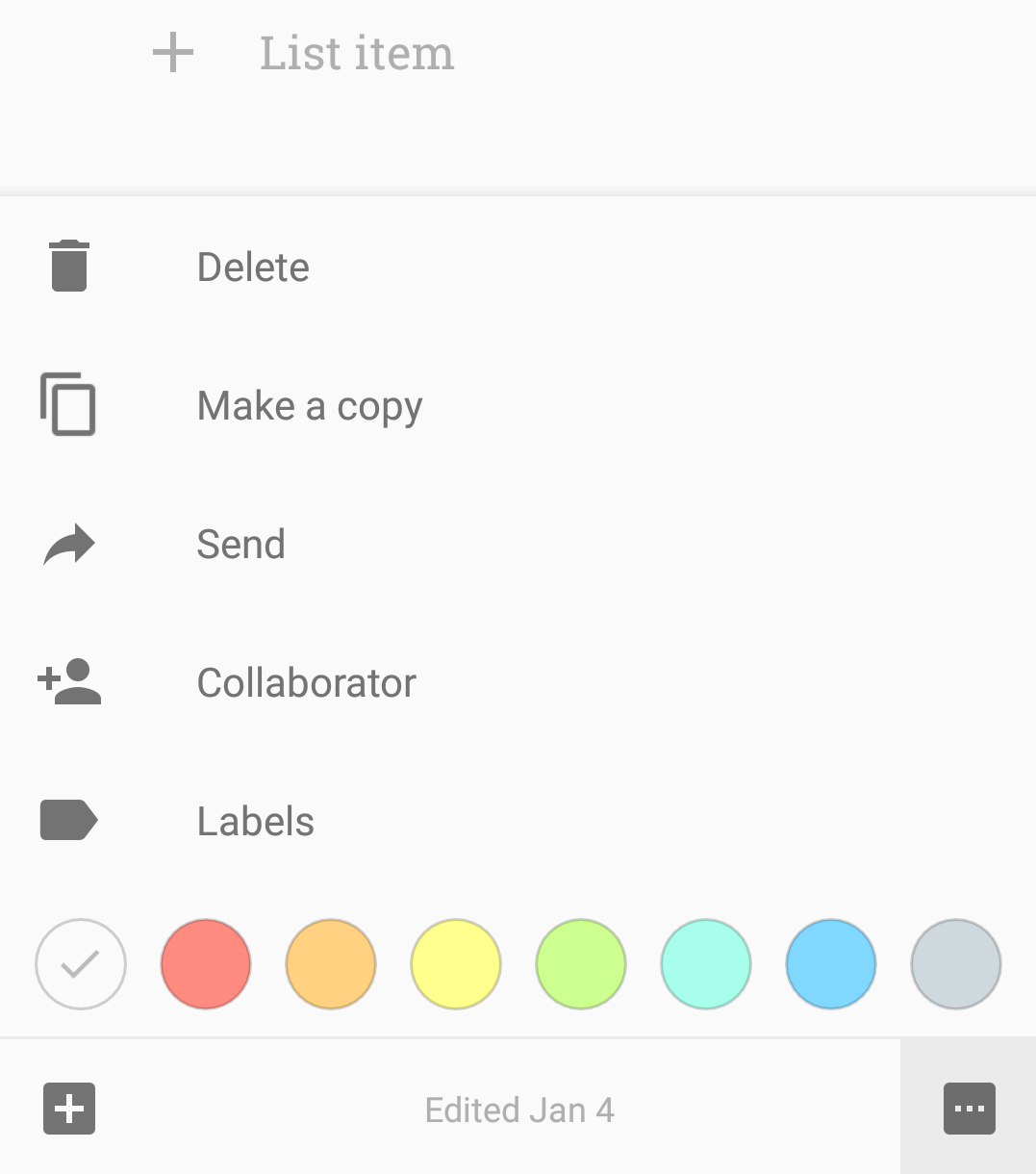Select the default white color
This screenshot has height=1174, width=1036.
81,964
